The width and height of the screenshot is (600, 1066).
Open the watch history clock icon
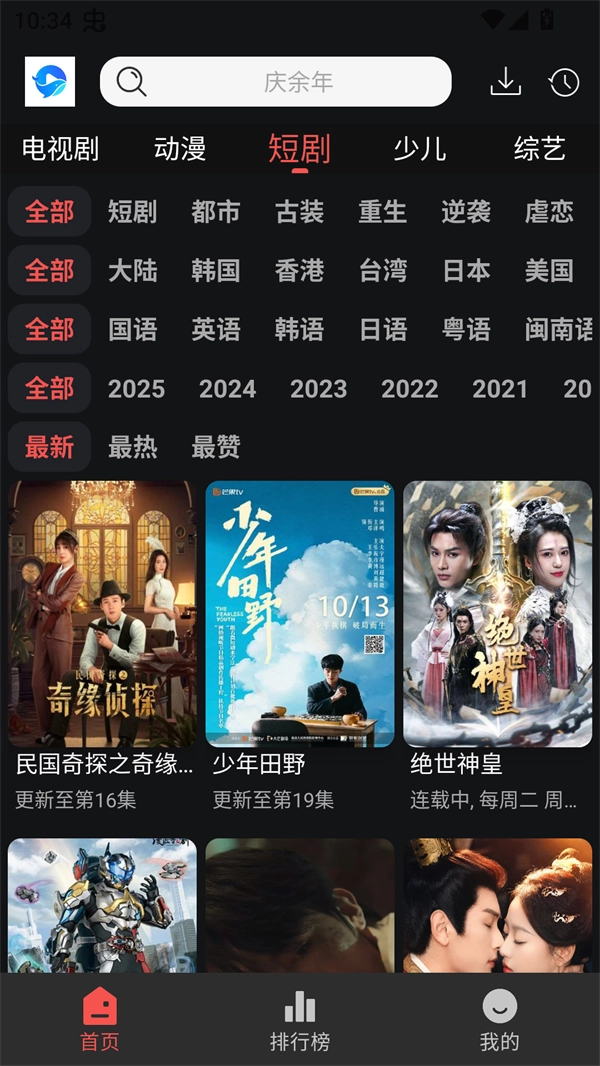pos(564,82)
